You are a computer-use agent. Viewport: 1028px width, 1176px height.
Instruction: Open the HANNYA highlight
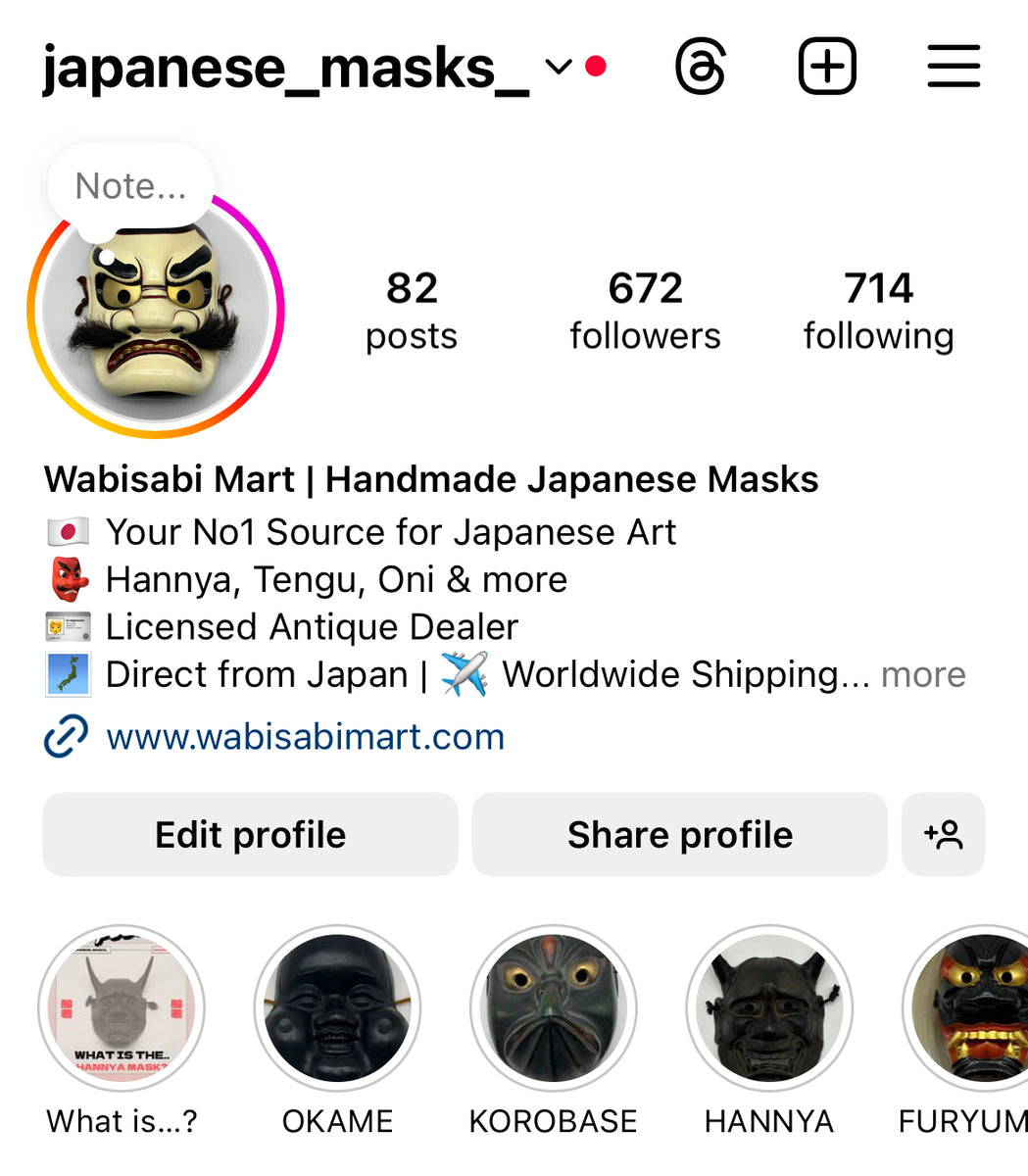(768, 1008)
